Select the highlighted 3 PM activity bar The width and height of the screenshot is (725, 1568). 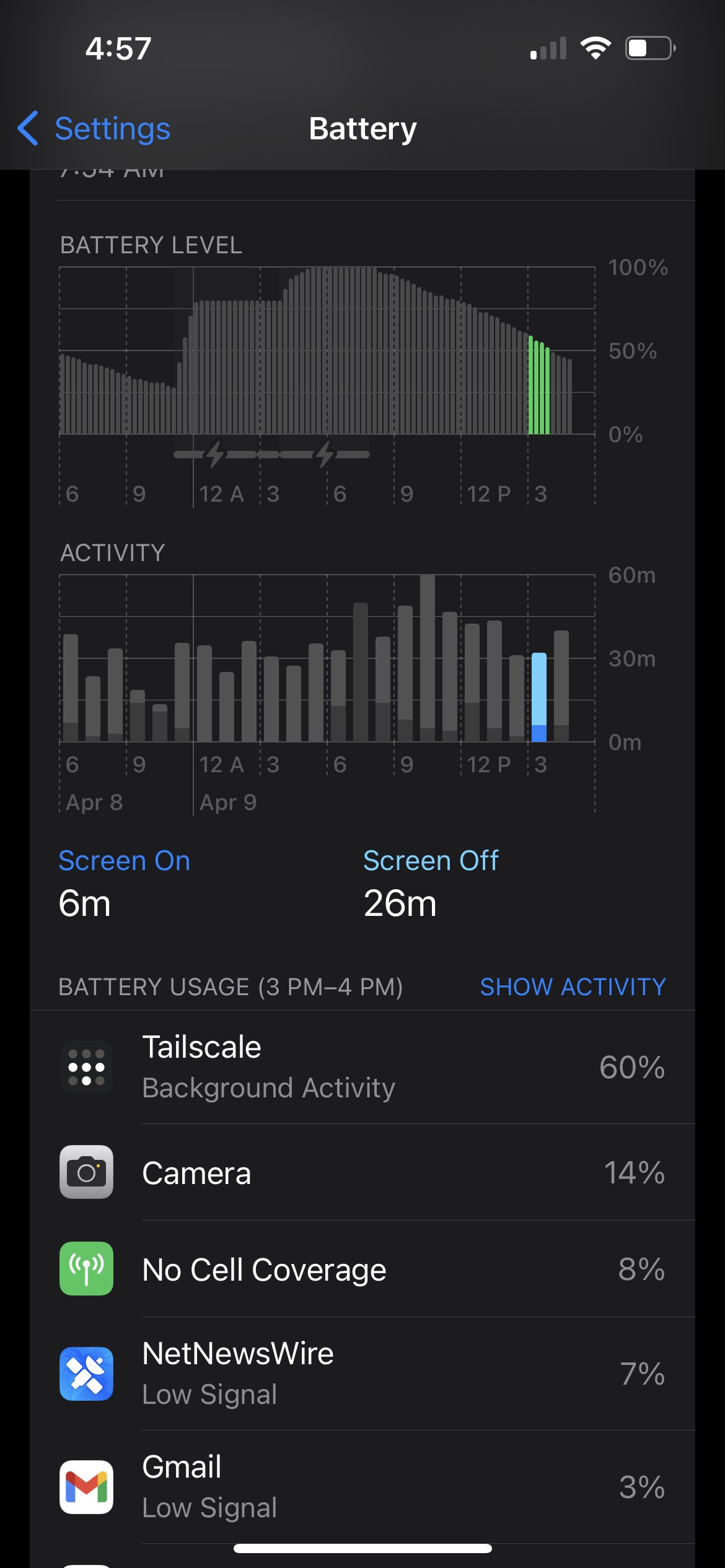(x=539, y=697)
